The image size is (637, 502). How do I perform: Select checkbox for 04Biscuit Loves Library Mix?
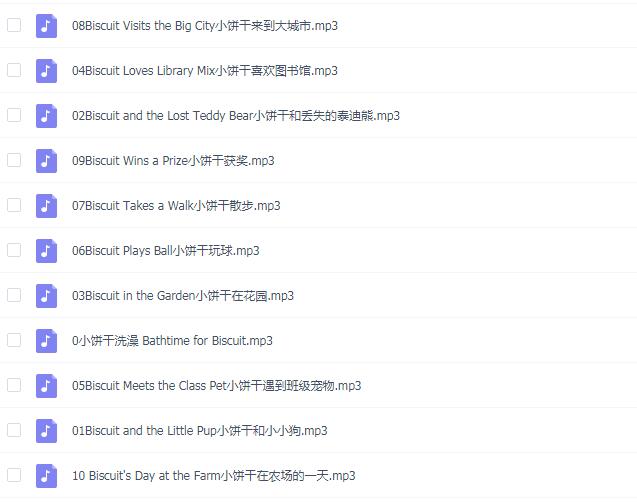point(14,70)
